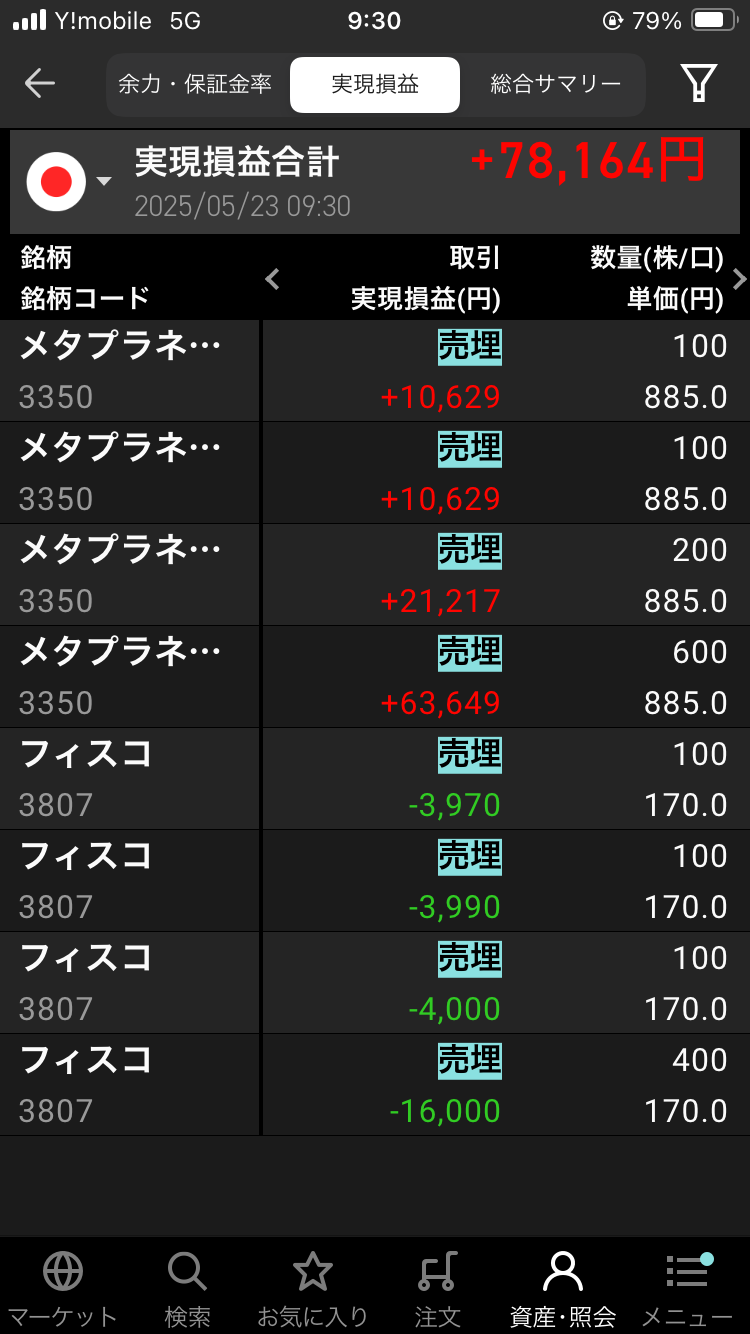Switch to the 総合サマリー tab
Screen dimensions: 750x1334
[x=556, y=84]
